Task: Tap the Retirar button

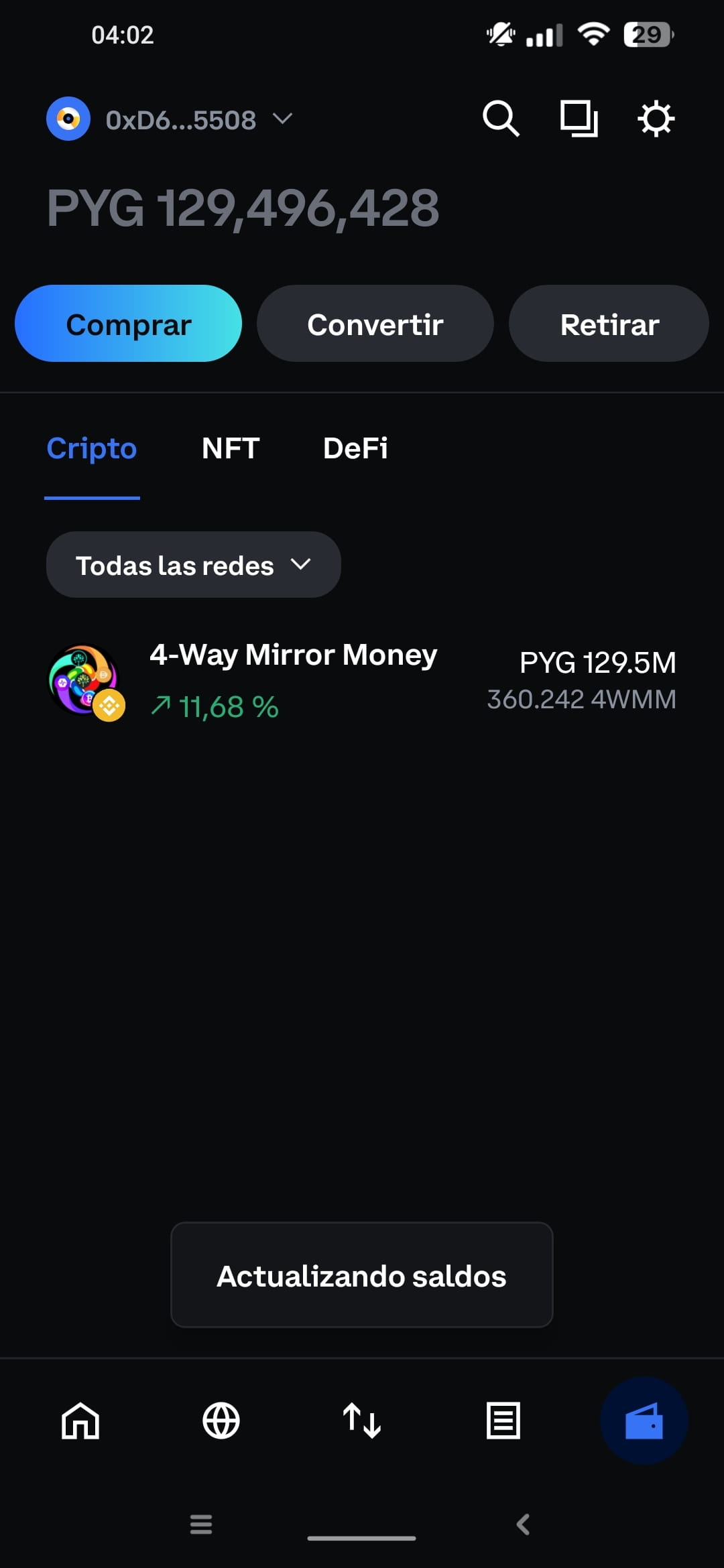Action: tap(609, 324)
